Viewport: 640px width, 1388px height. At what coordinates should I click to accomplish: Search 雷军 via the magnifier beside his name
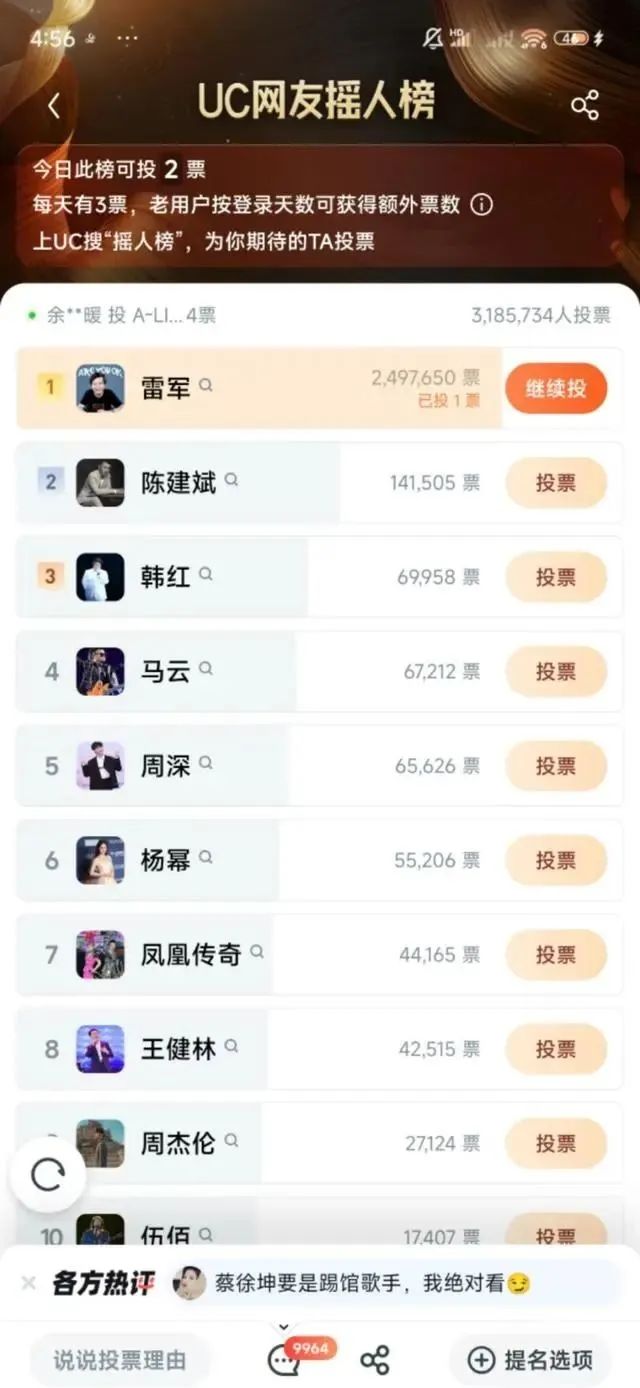coord(206,385)
